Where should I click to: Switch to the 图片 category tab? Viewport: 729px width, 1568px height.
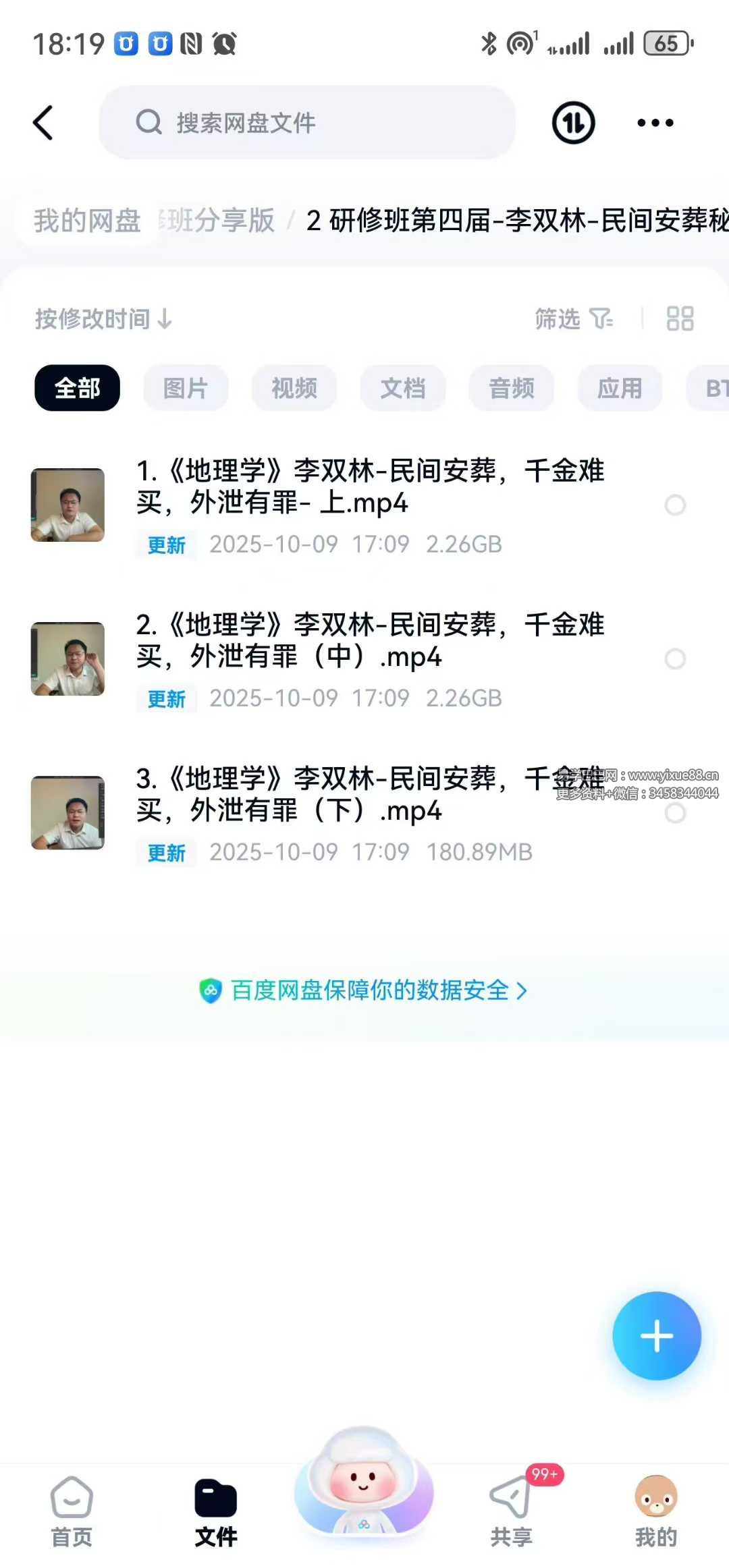coord(186,388)
